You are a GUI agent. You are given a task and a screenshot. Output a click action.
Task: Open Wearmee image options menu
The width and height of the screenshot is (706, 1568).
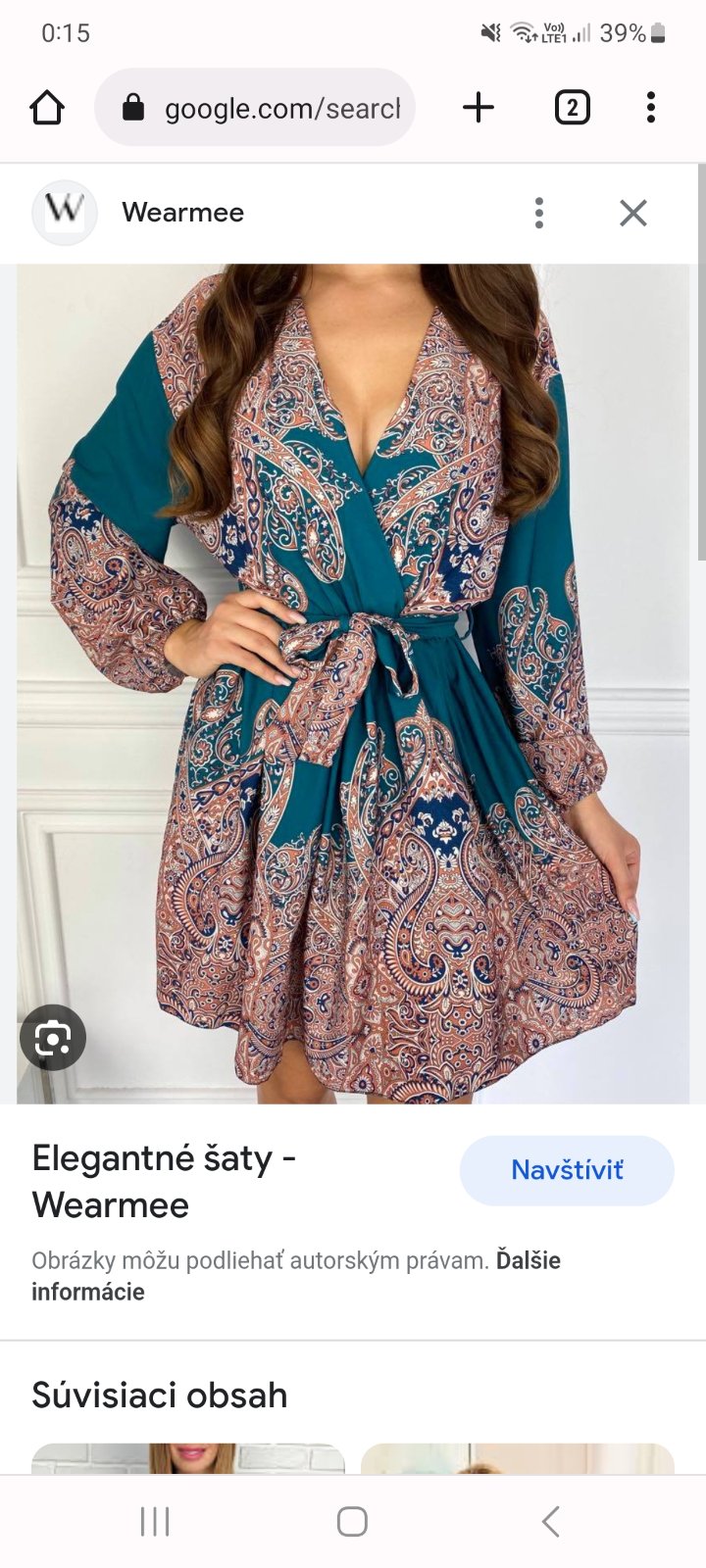tap(539, 213)
